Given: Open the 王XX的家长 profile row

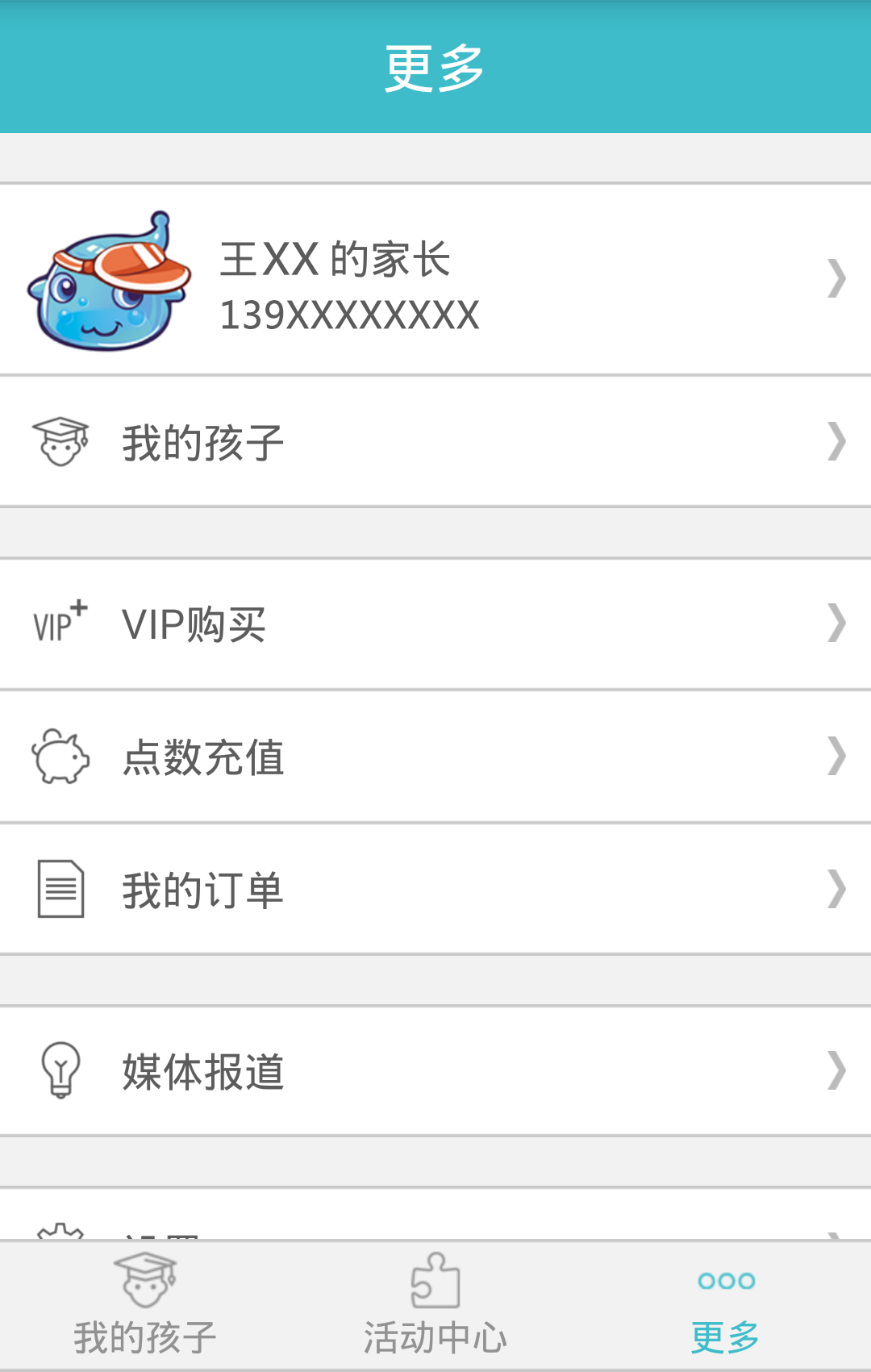Looking at the screenshot, I should 435,280.
